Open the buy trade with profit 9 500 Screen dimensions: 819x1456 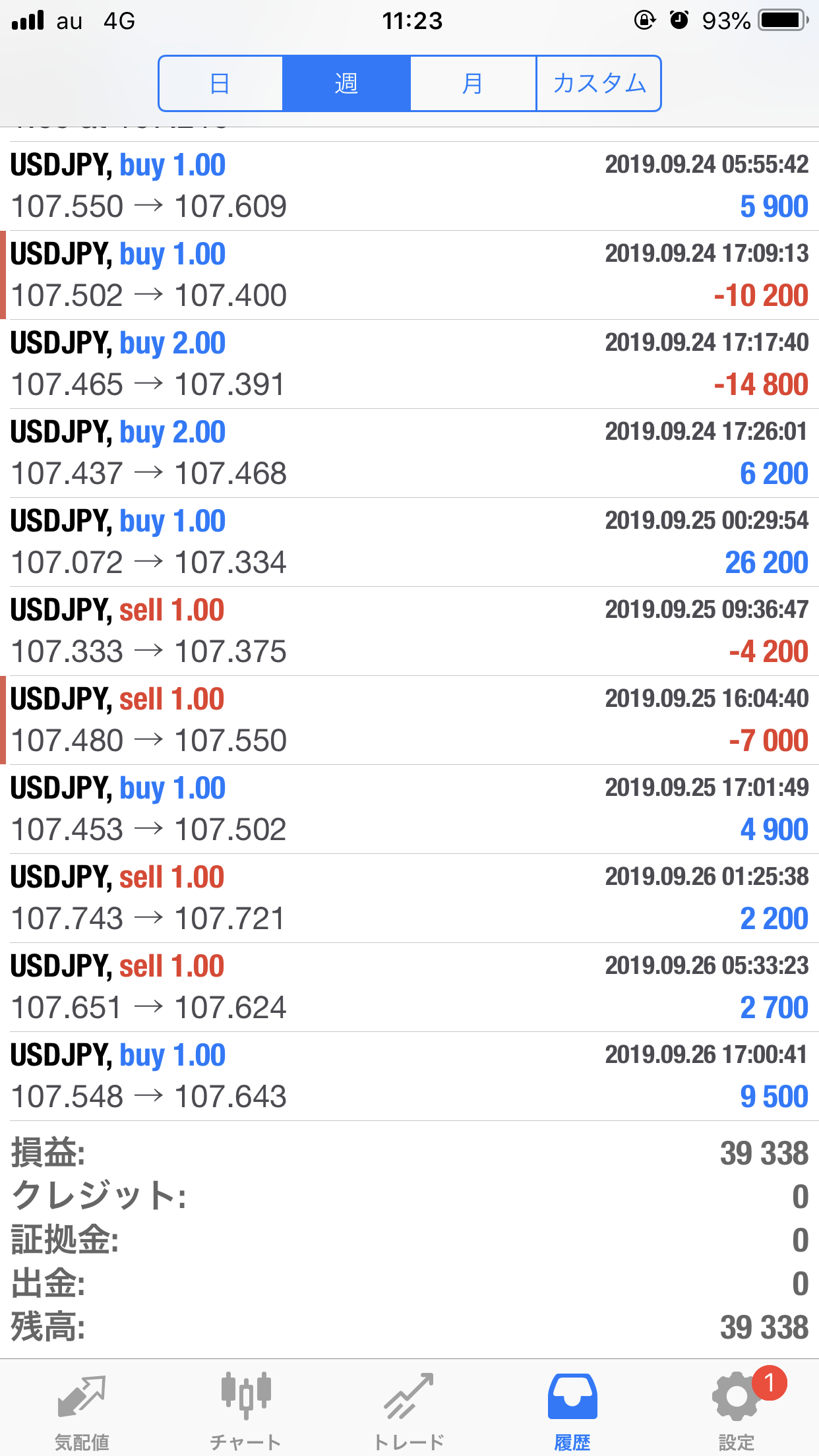pos(409,1076)
